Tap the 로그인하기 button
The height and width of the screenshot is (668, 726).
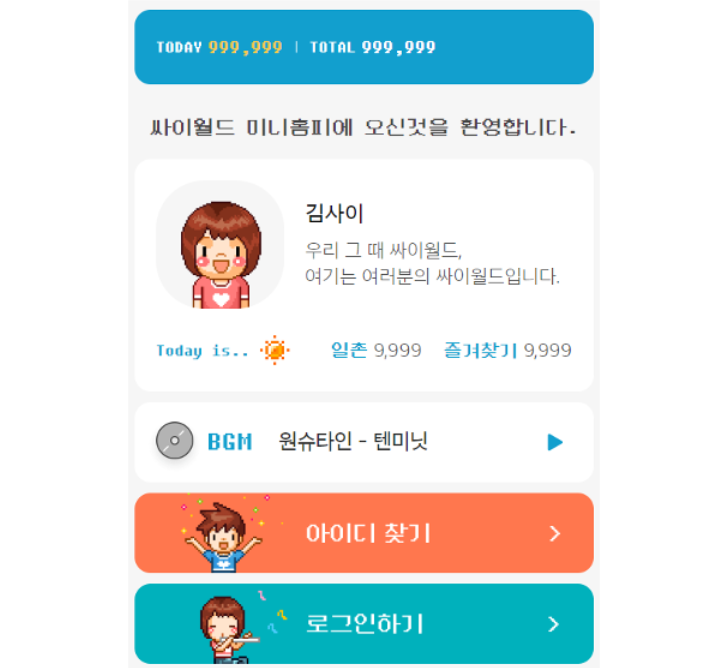(364, 624)
